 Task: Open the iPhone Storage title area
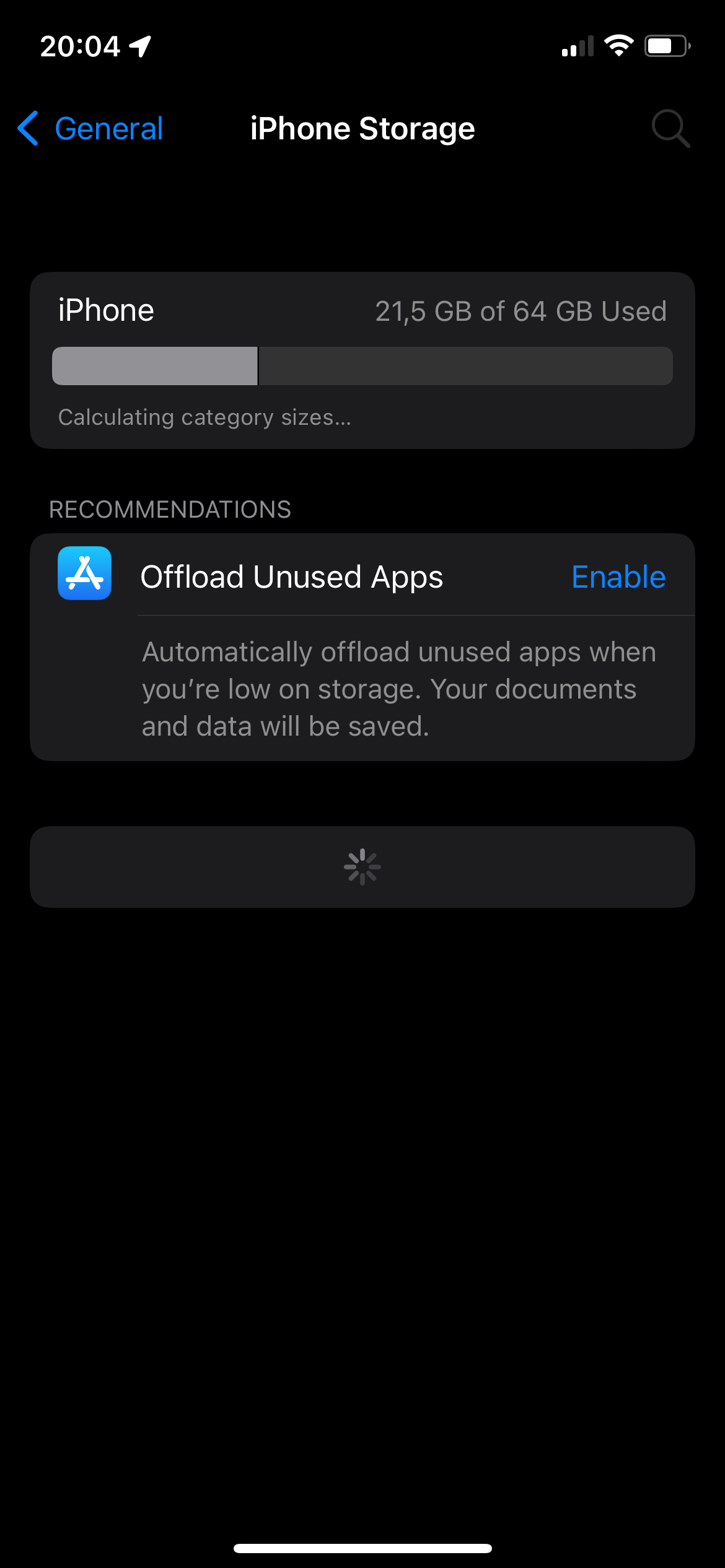pos(362,129)
